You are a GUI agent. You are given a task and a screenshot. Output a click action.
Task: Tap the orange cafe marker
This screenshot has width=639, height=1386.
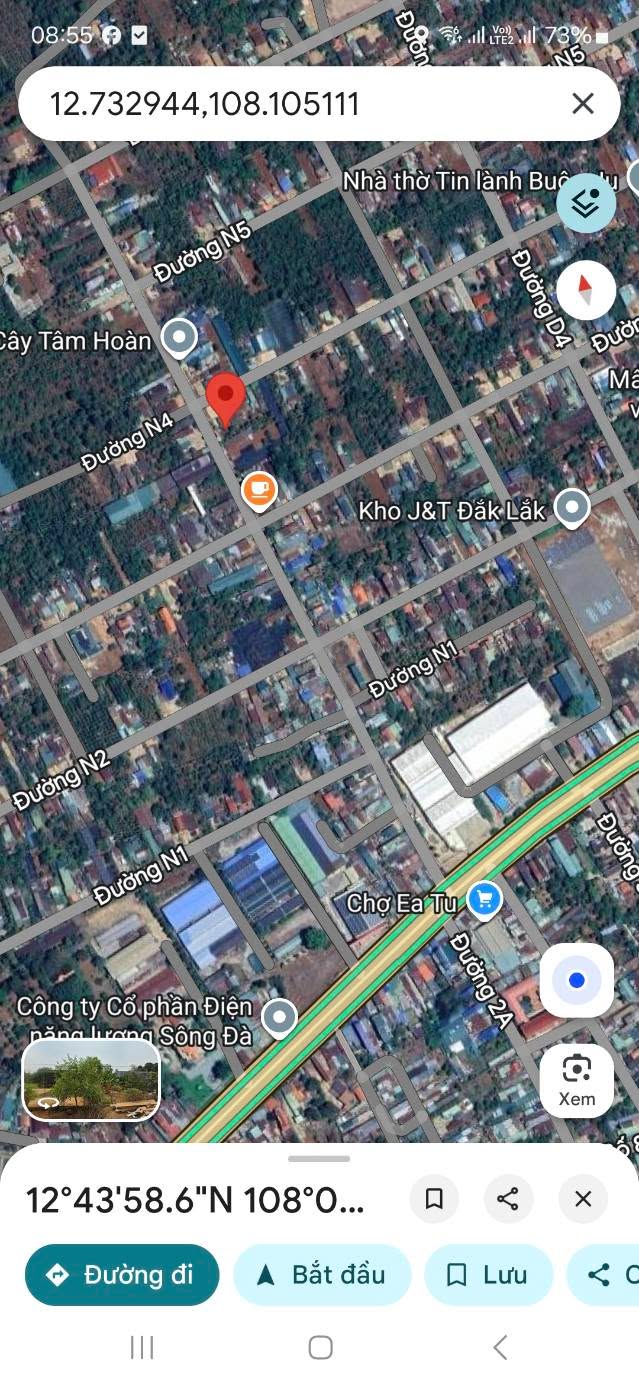point(259,490)
